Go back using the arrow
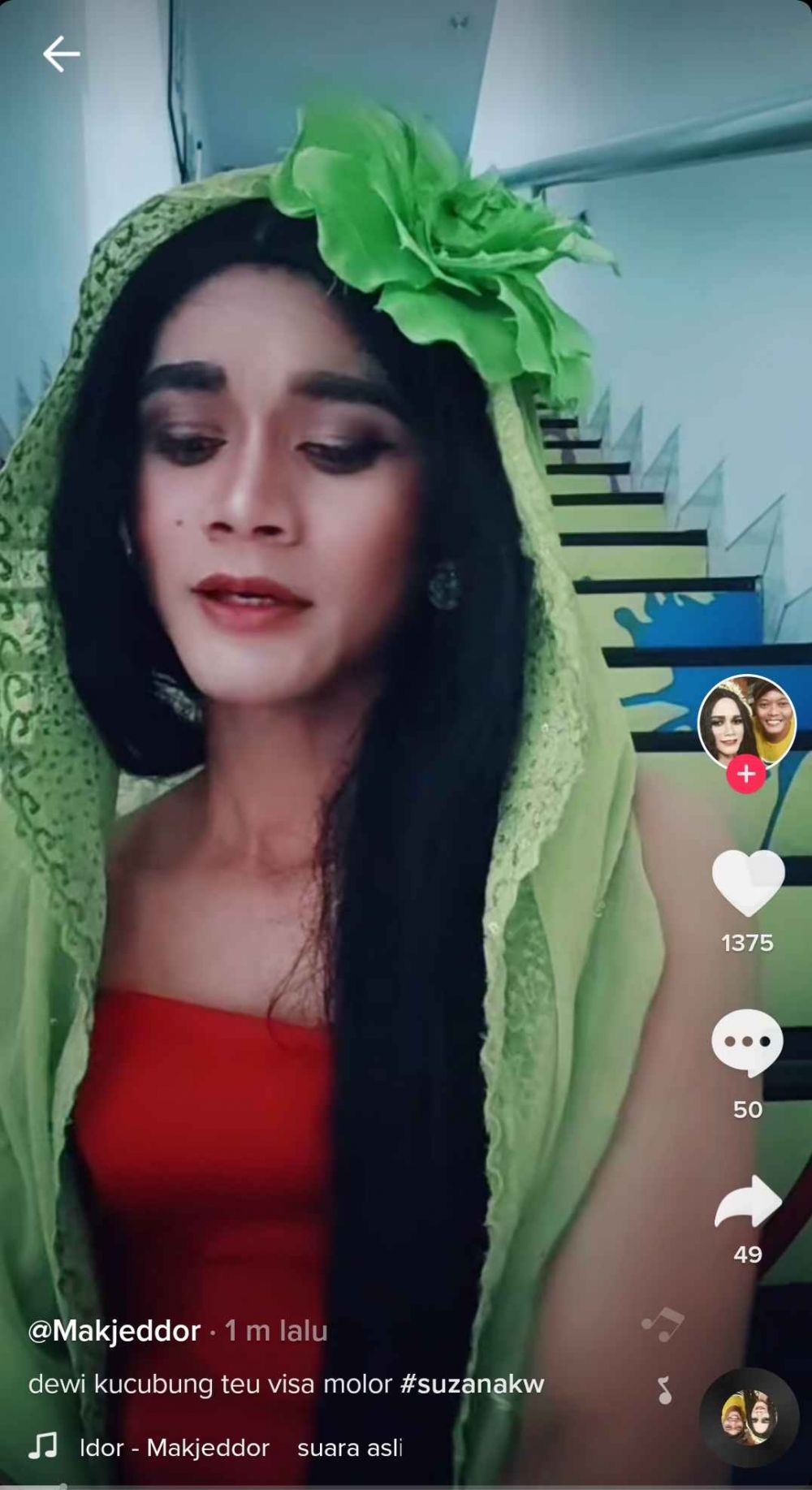This screenshot has height=1490, width=812. click(61, 54)
